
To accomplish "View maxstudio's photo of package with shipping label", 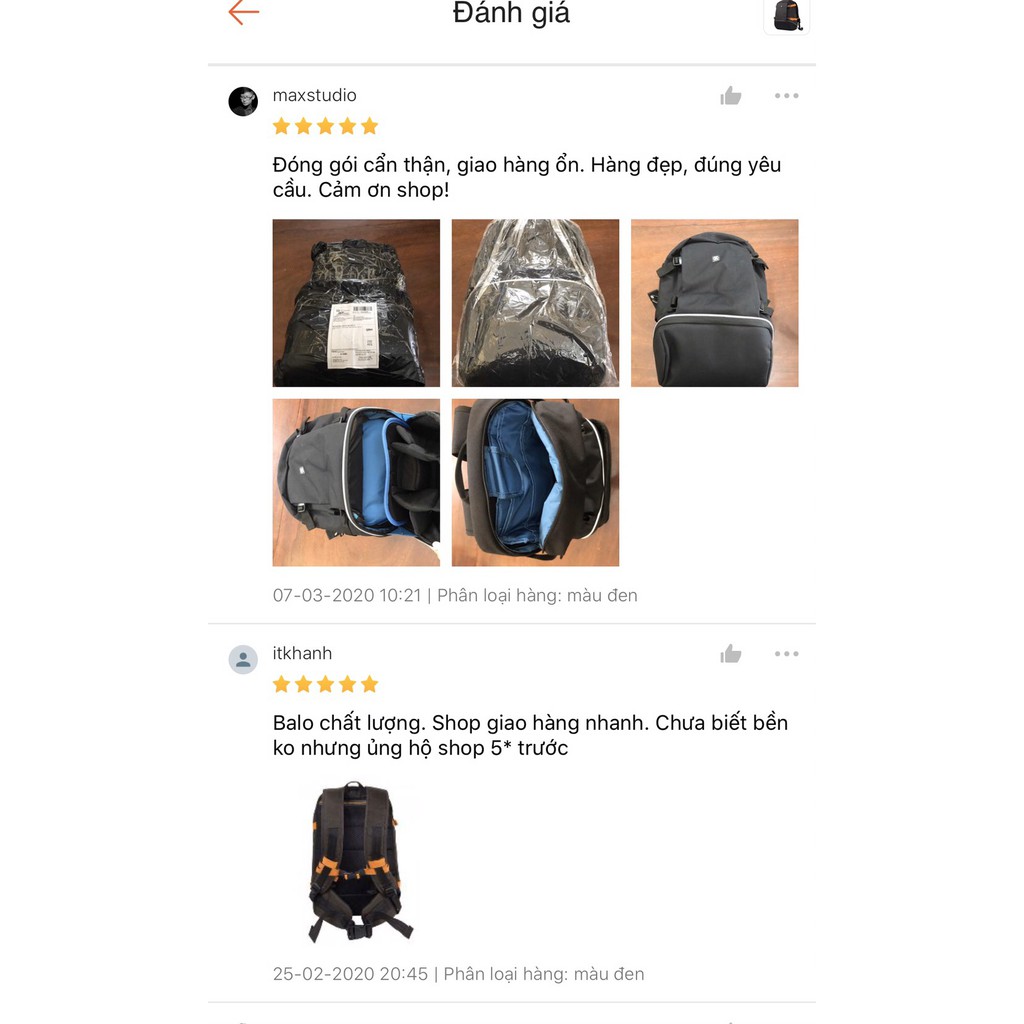I will [356, 303].
